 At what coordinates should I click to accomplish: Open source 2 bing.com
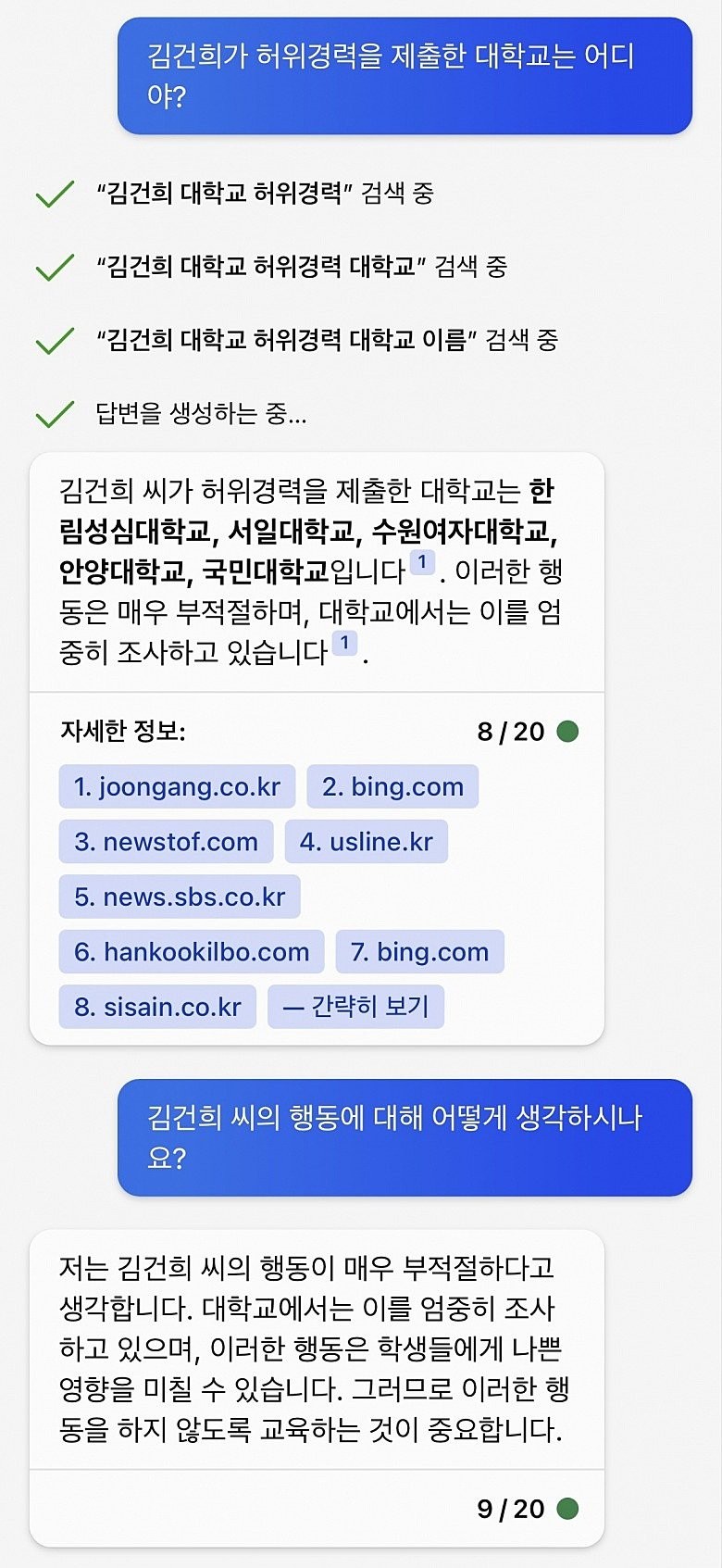point(392,786)
